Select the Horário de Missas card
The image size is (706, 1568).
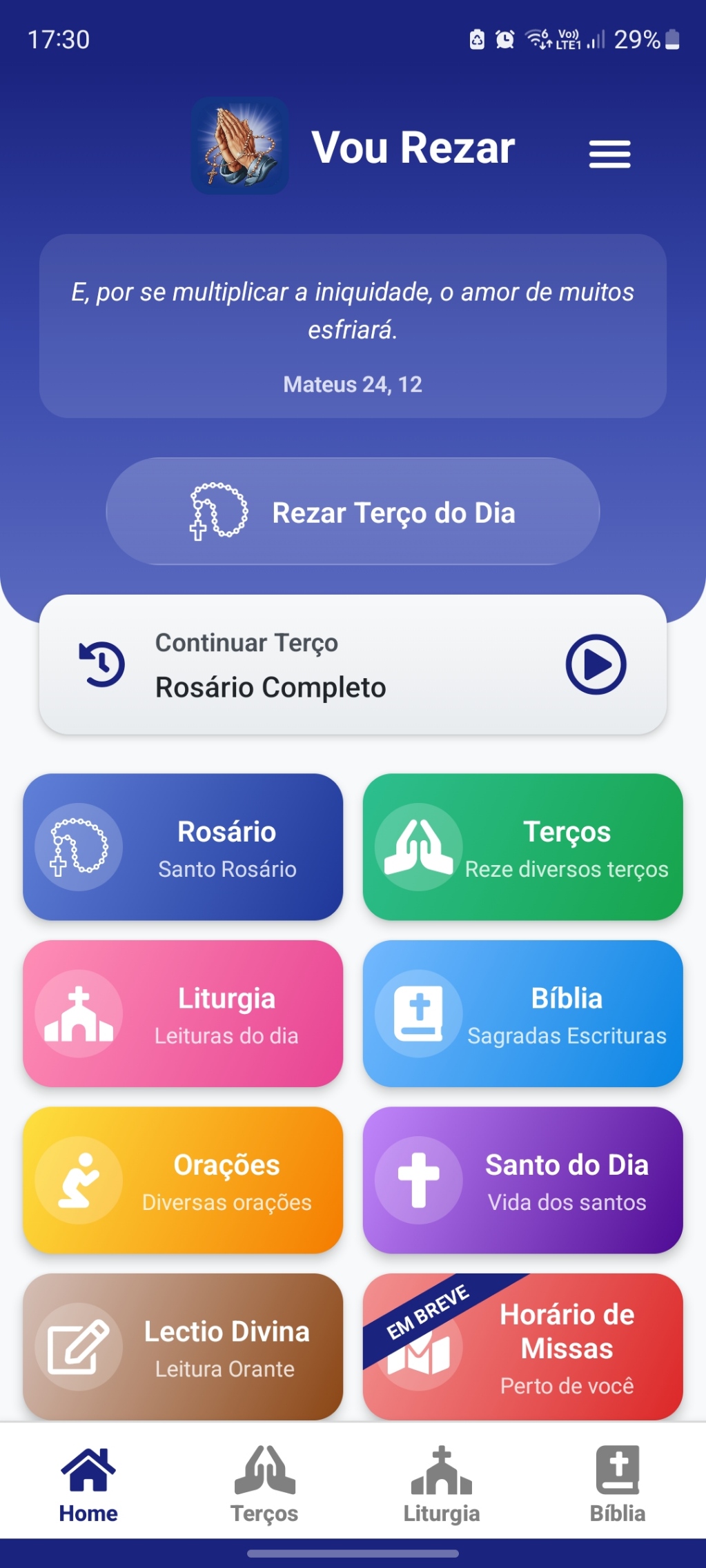click(x=522, y=1347)
